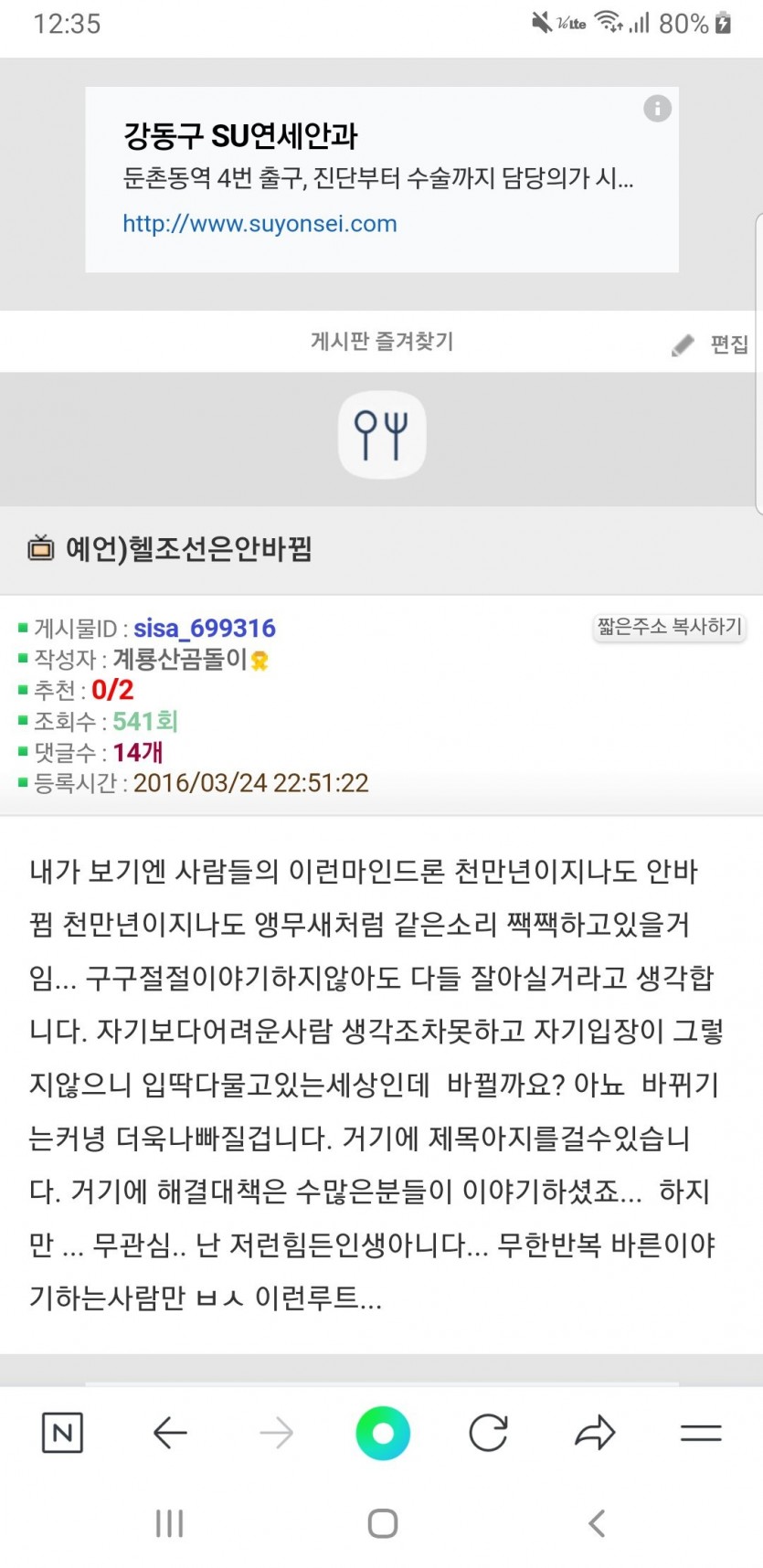The height and width of the screenshot is (1568, 763).
Task: Go to the phone home screen
Action: pyautogui.click(x=382, y=1523)
